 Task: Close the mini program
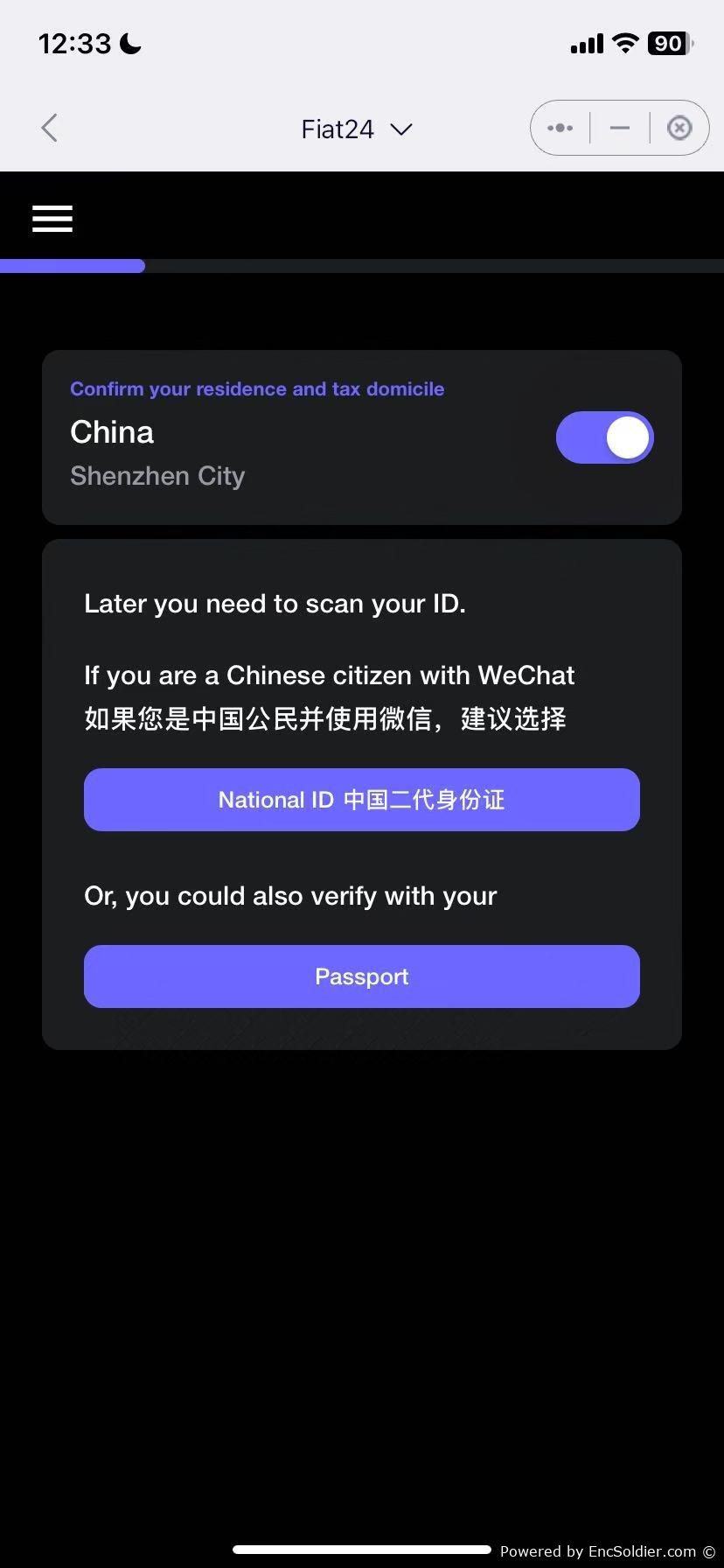679,128
